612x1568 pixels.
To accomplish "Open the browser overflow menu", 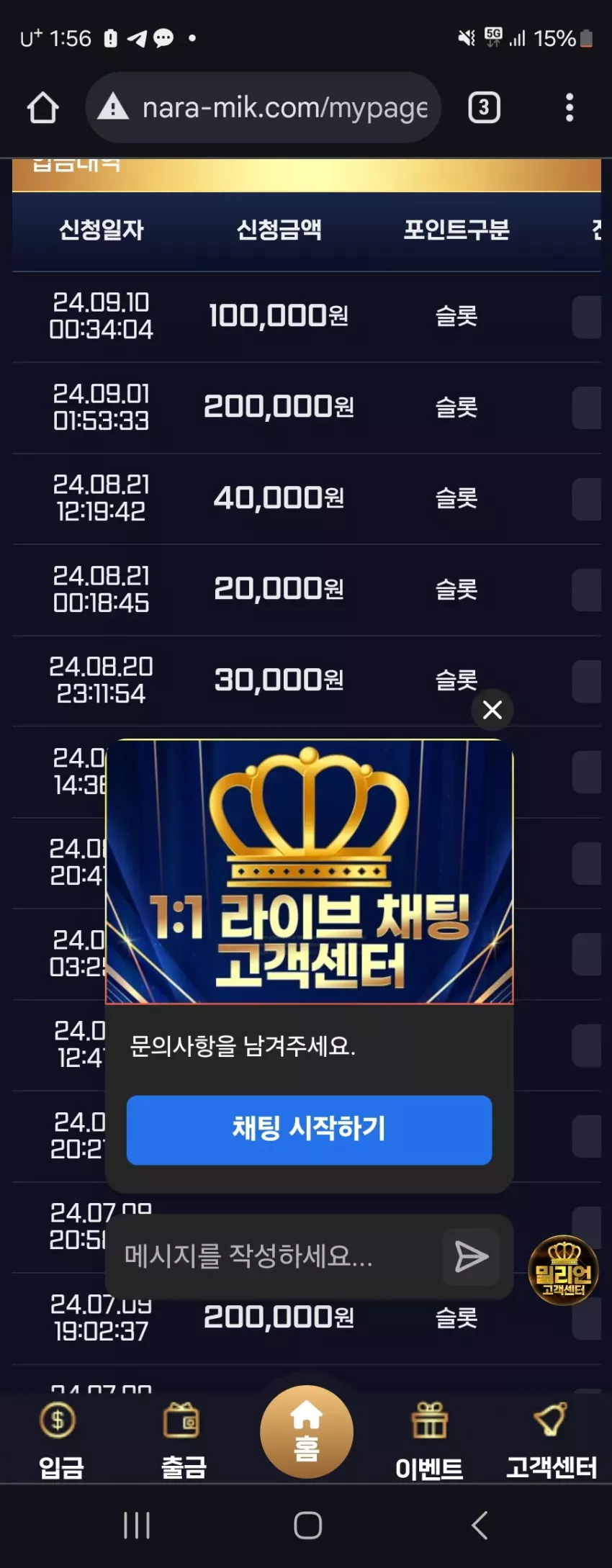I will click(x=569, y=108).
